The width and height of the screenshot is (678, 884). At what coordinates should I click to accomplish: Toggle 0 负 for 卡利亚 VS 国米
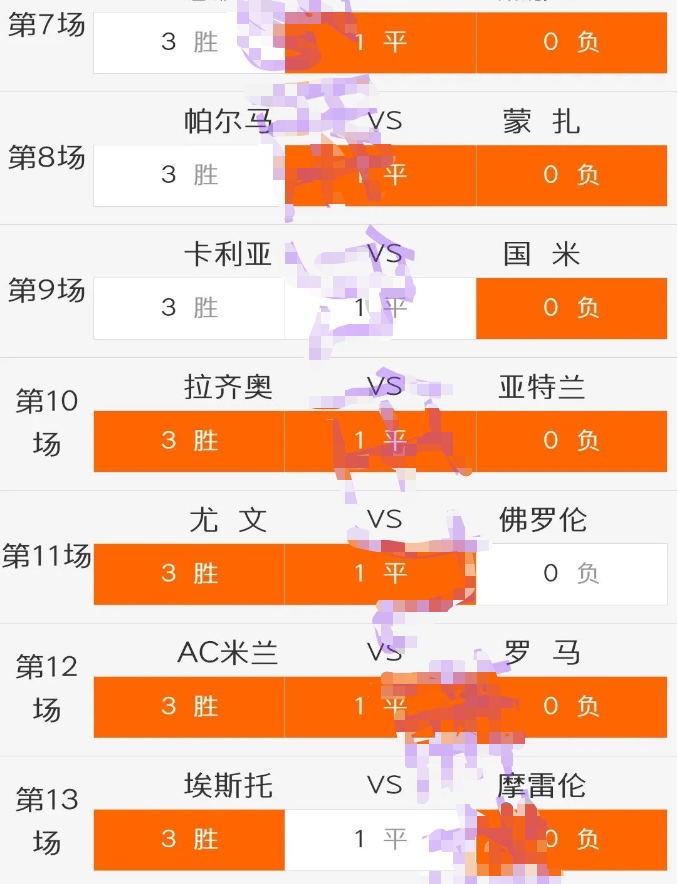pyautogui.click(x=571, y=308)
